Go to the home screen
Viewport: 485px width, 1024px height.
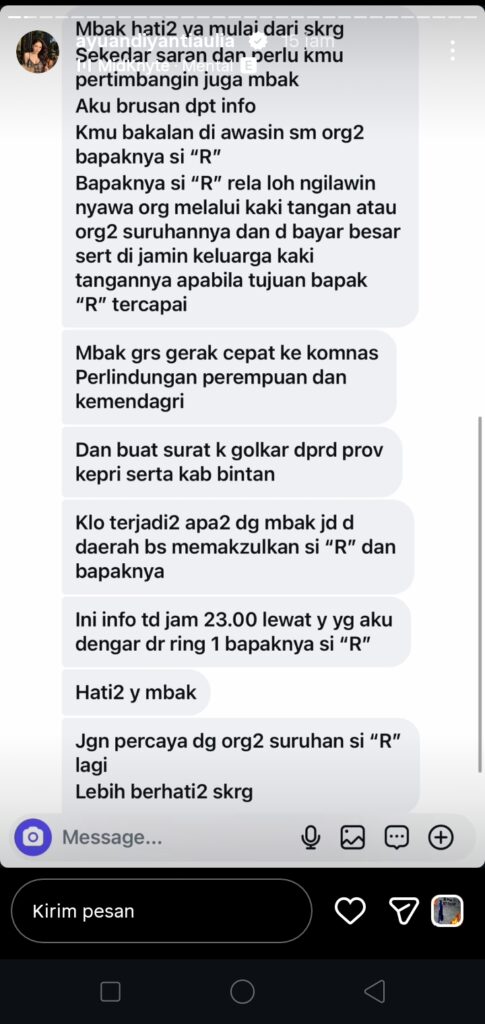pyautogui.click(x=242, y=991)
